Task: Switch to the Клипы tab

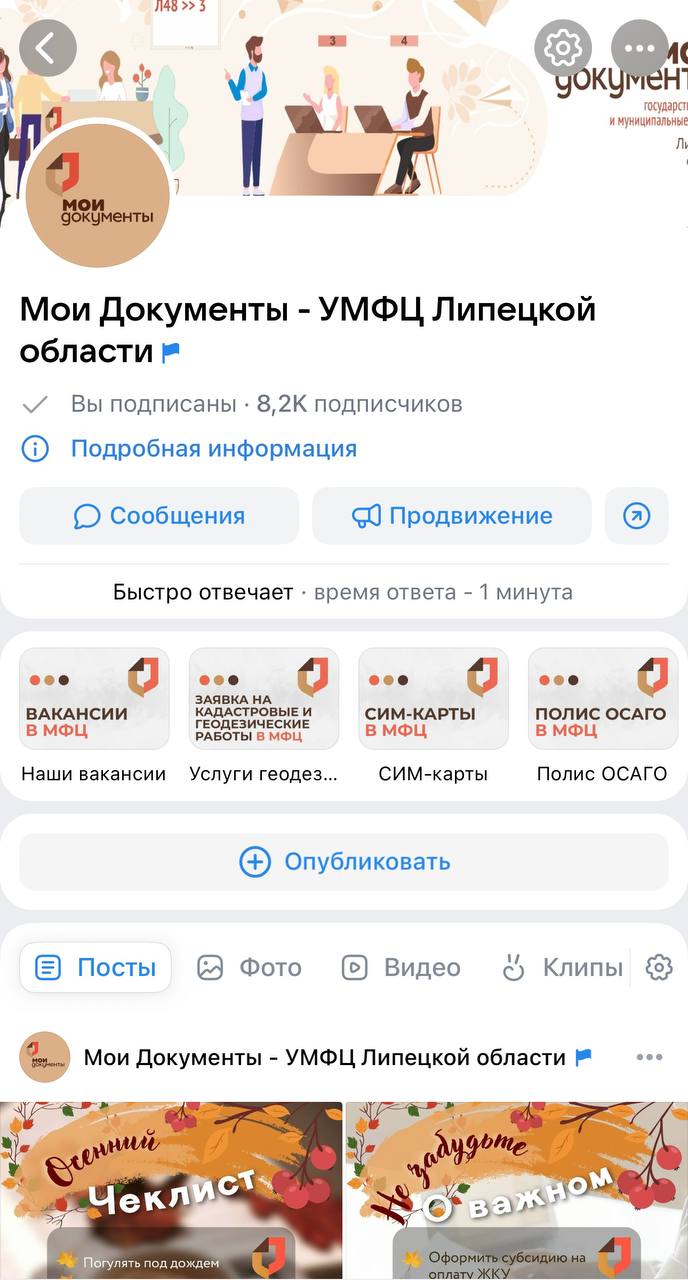Action: (563, 968)
